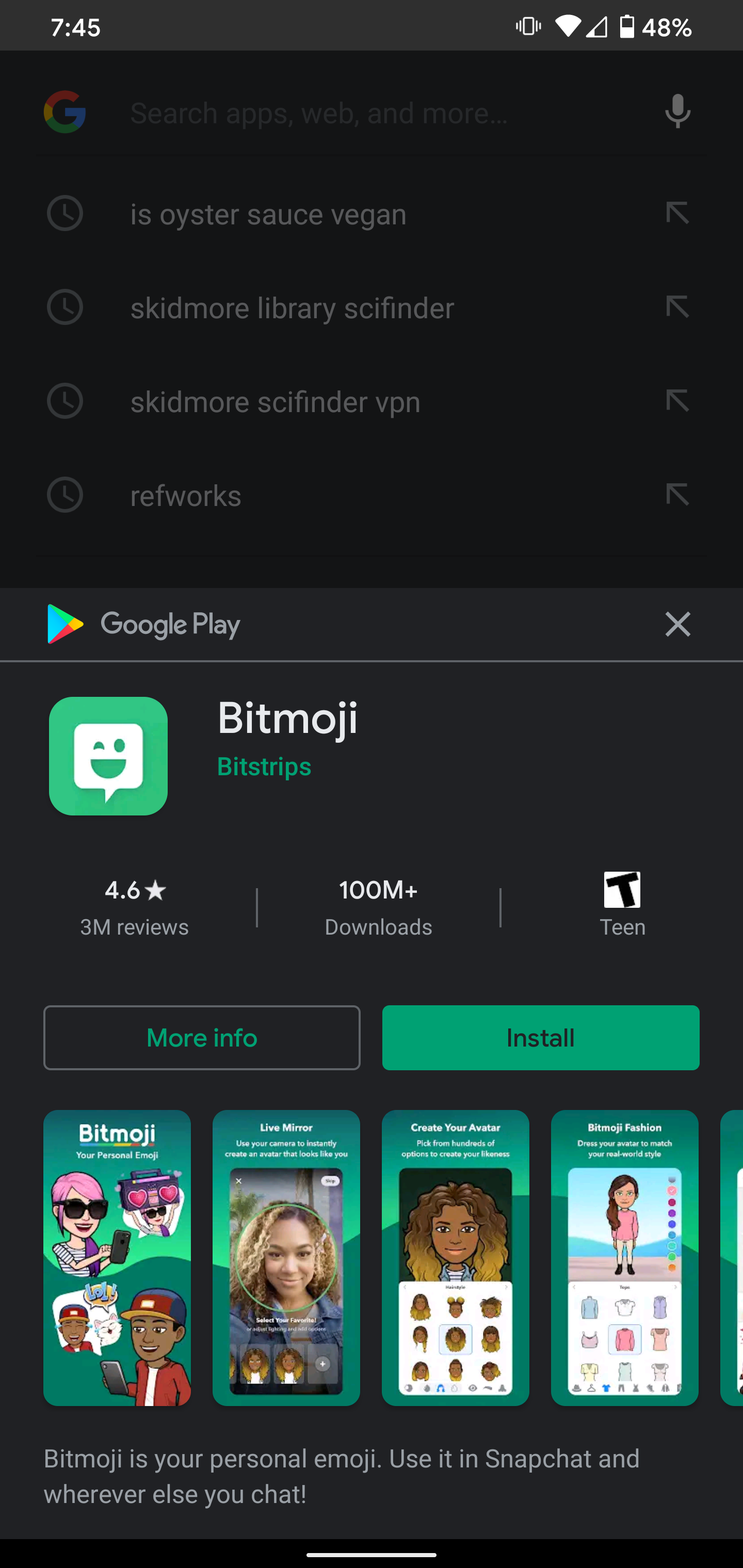Viewport: 743px width, 1568px height.
Task: Tap the microphone icon to voice search
Action: point(677,112)
